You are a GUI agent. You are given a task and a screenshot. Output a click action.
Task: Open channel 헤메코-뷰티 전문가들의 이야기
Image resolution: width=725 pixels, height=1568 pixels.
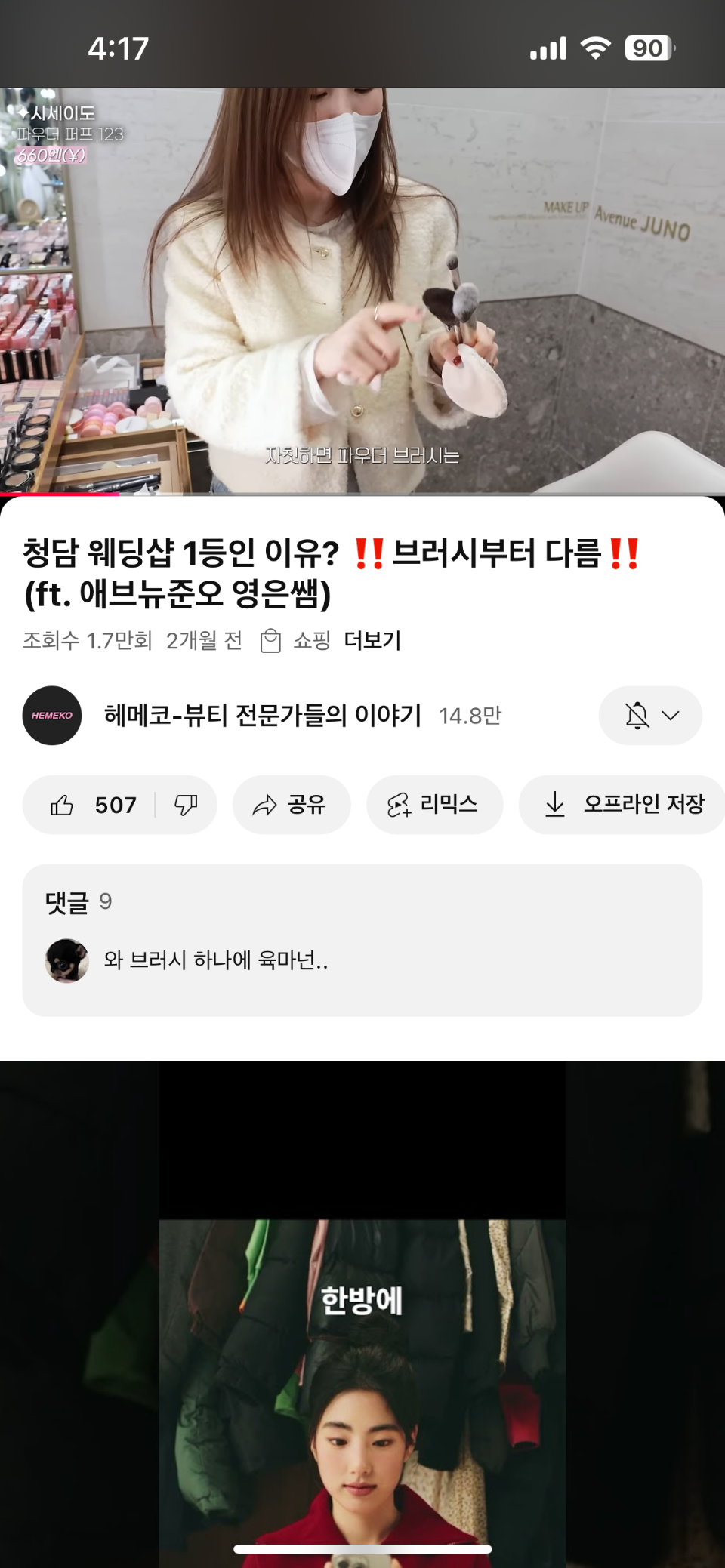[262, 715]
